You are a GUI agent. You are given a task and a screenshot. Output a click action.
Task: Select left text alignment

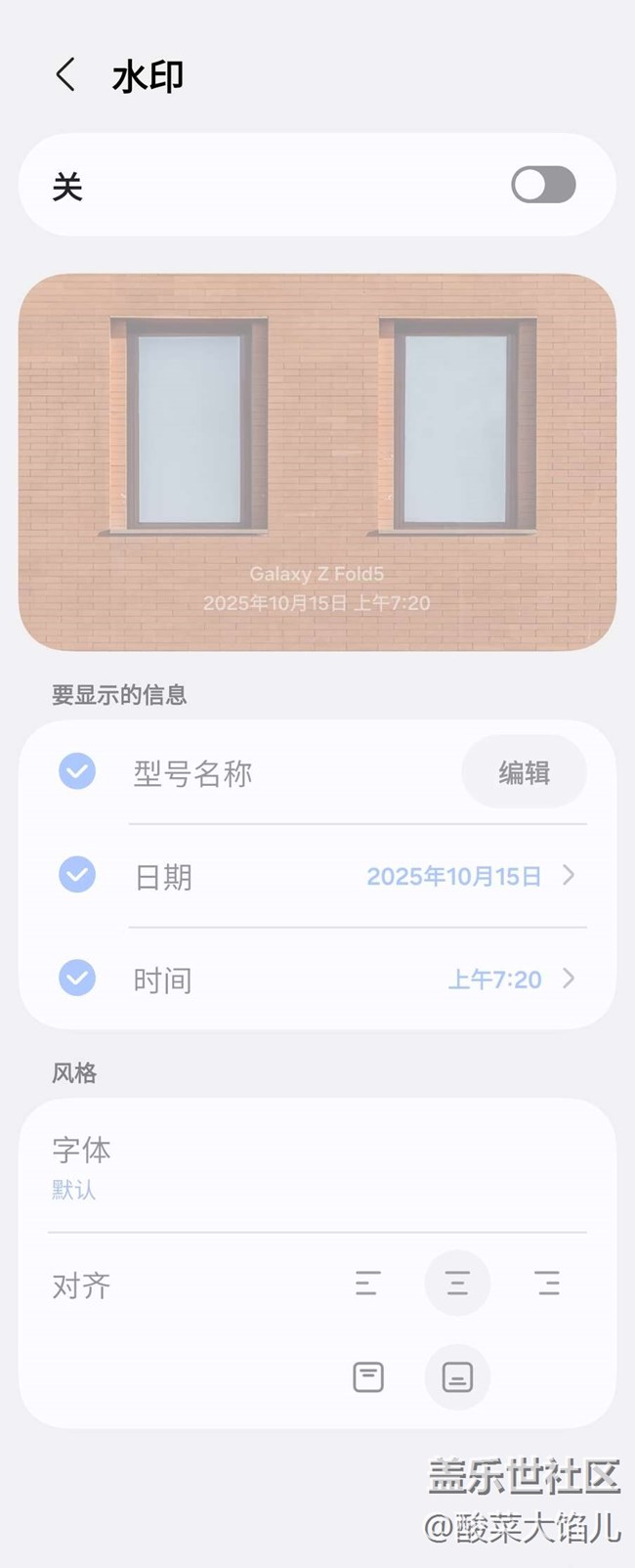(367, 1283)
